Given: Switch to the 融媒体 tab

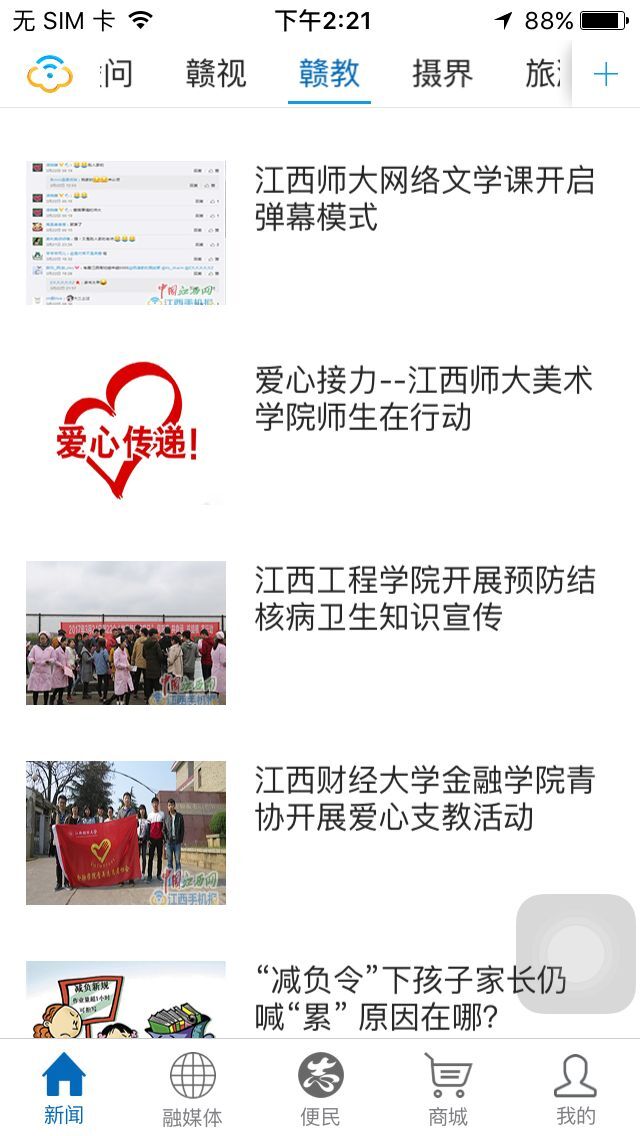Looking at the screenshot, I should point(192,1088).
